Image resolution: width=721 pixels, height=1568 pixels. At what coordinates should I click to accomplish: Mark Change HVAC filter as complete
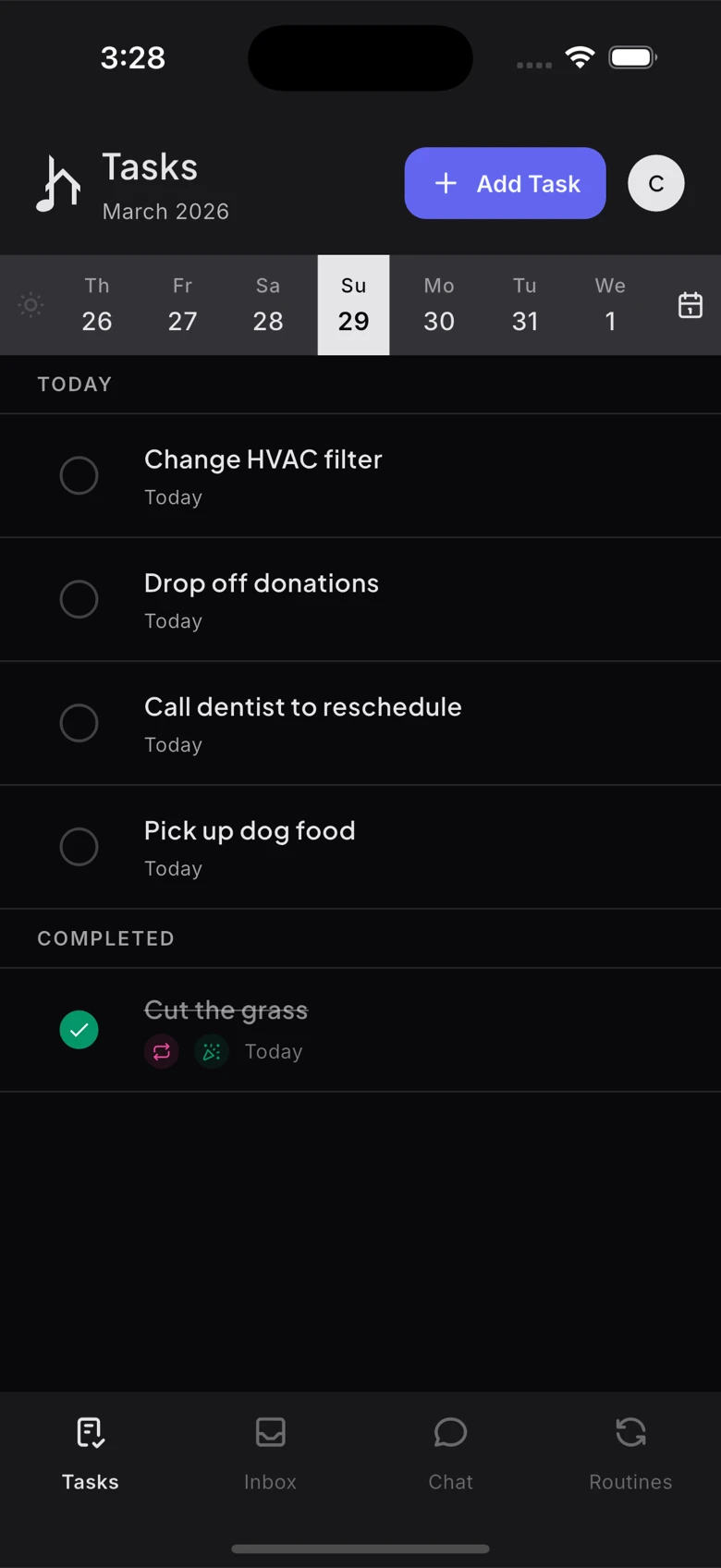click(x=79, y=475)
